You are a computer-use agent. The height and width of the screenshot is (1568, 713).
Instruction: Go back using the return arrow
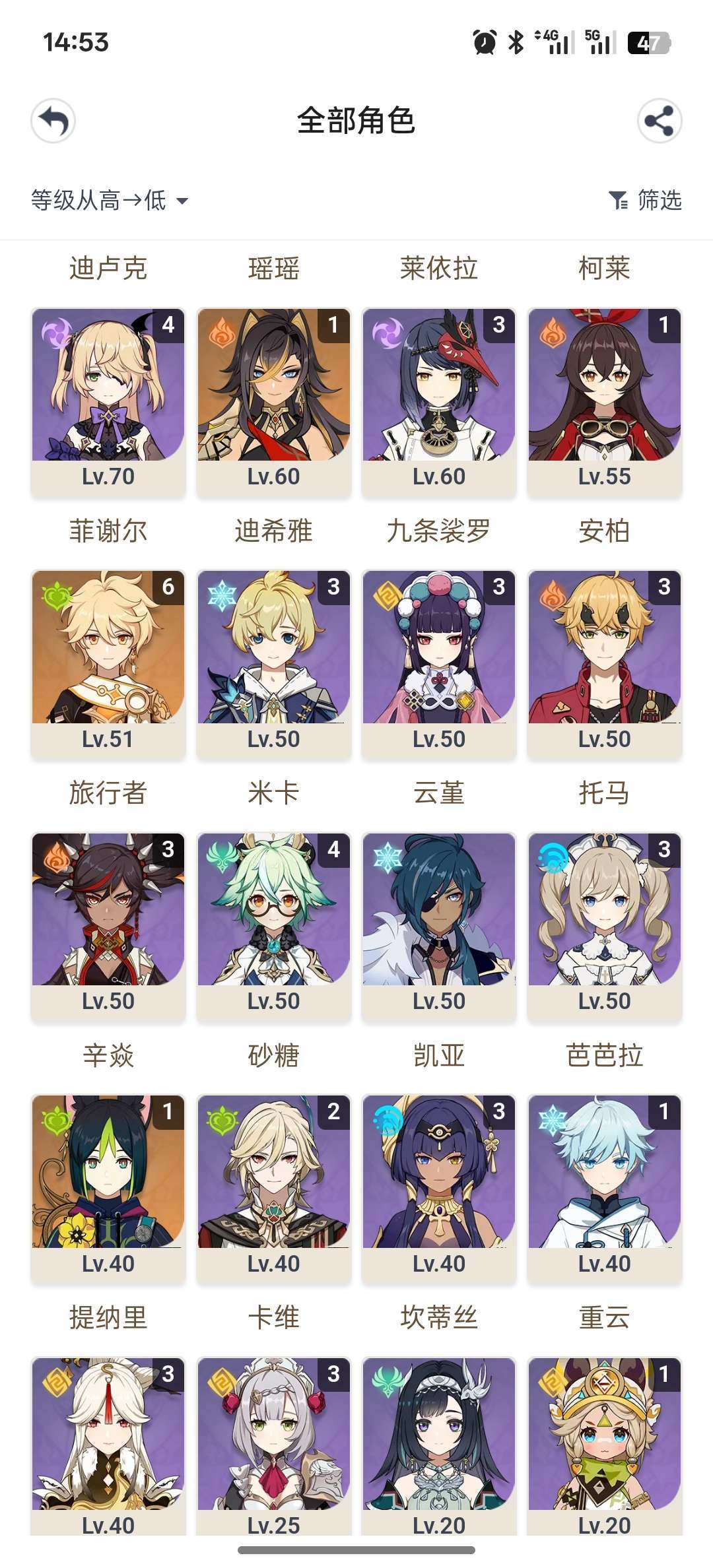pos(53,121)
